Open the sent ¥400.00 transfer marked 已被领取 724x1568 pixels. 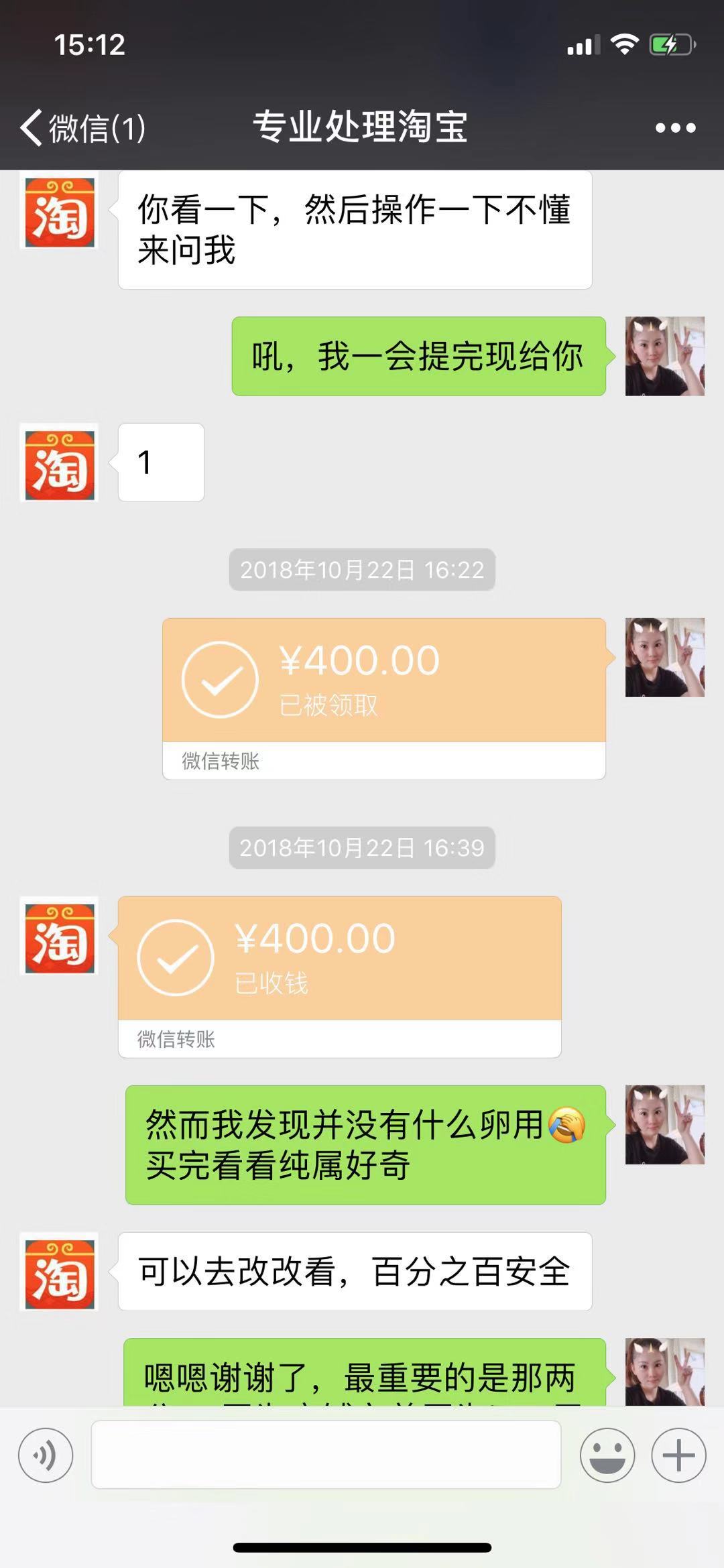pos(383,697)
